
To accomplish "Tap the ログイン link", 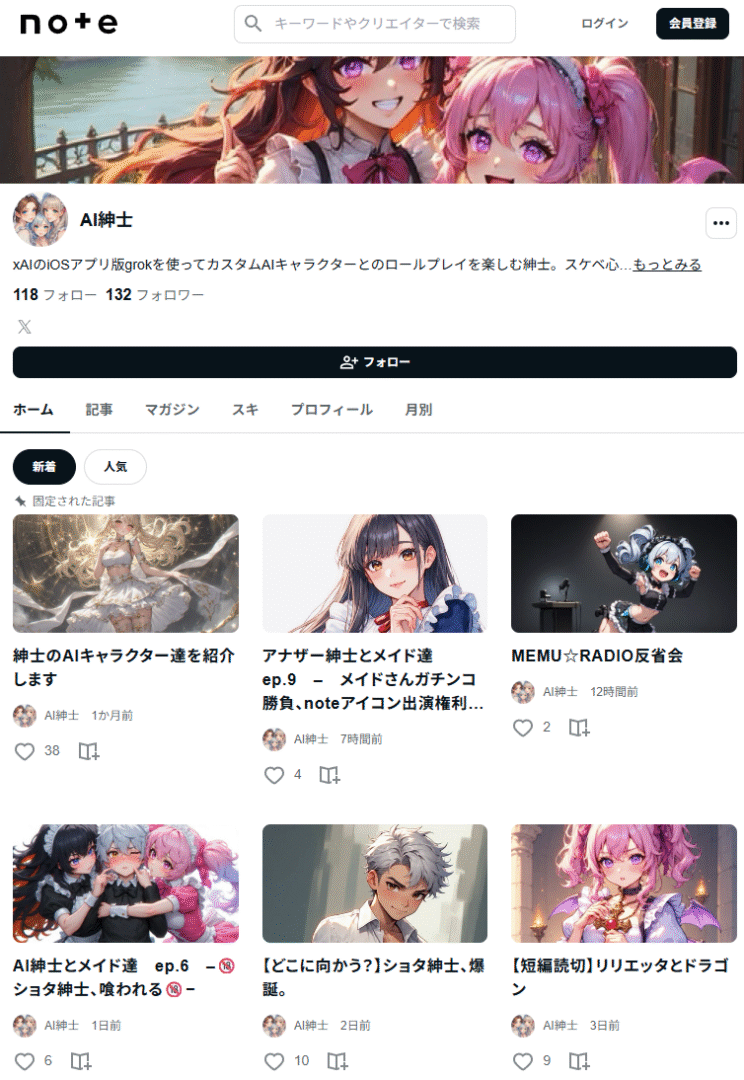I will [604, 24].
